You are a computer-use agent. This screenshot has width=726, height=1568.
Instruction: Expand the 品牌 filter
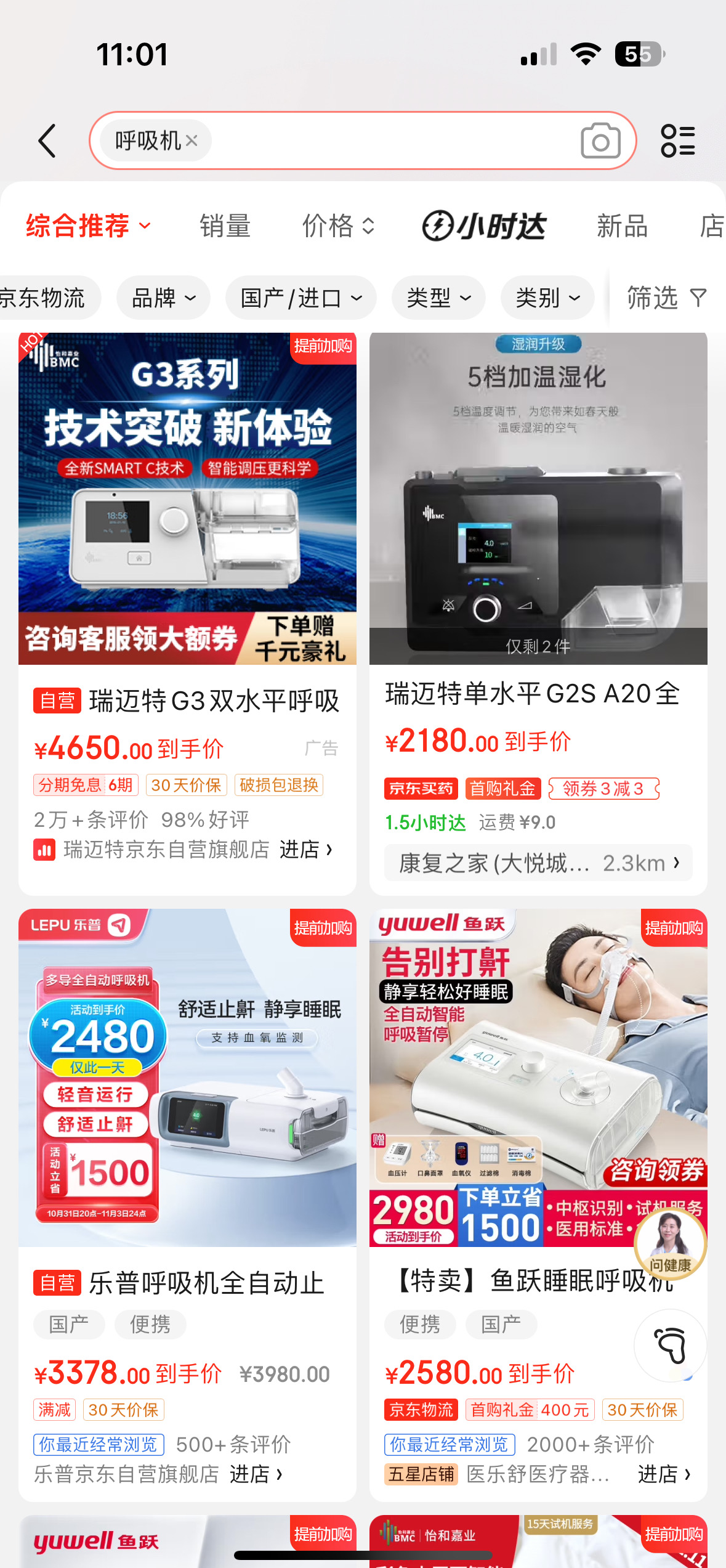tap(163, 298)
